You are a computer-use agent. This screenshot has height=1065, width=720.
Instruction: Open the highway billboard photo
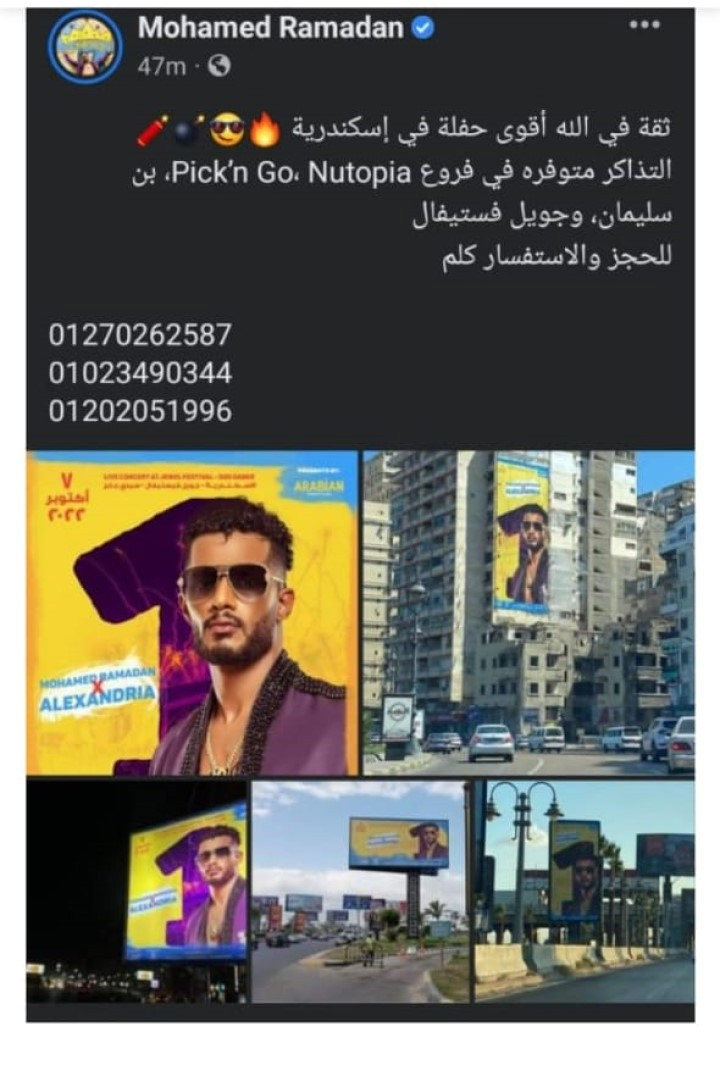coord(359,890)
